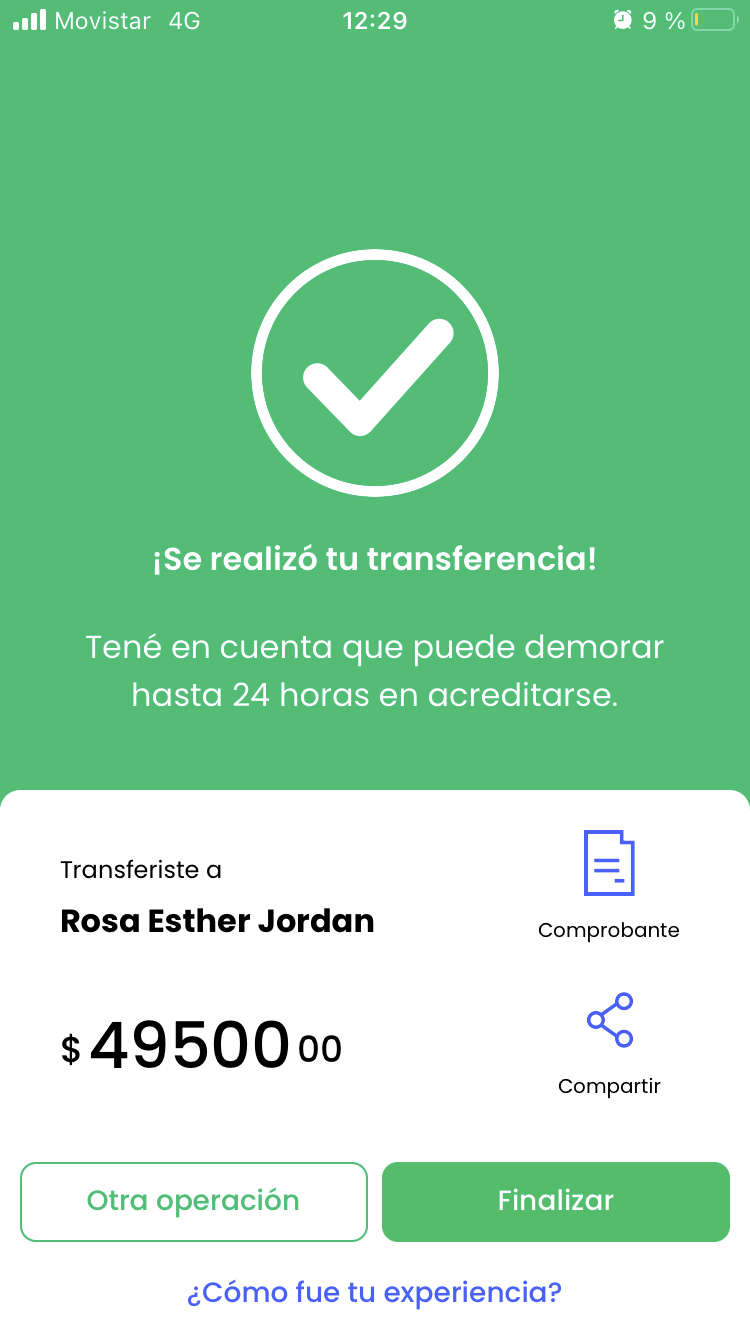Viewport: 750px width, 1334px height.
Task: Share the transfer via Compartir
Action: 609,1021
